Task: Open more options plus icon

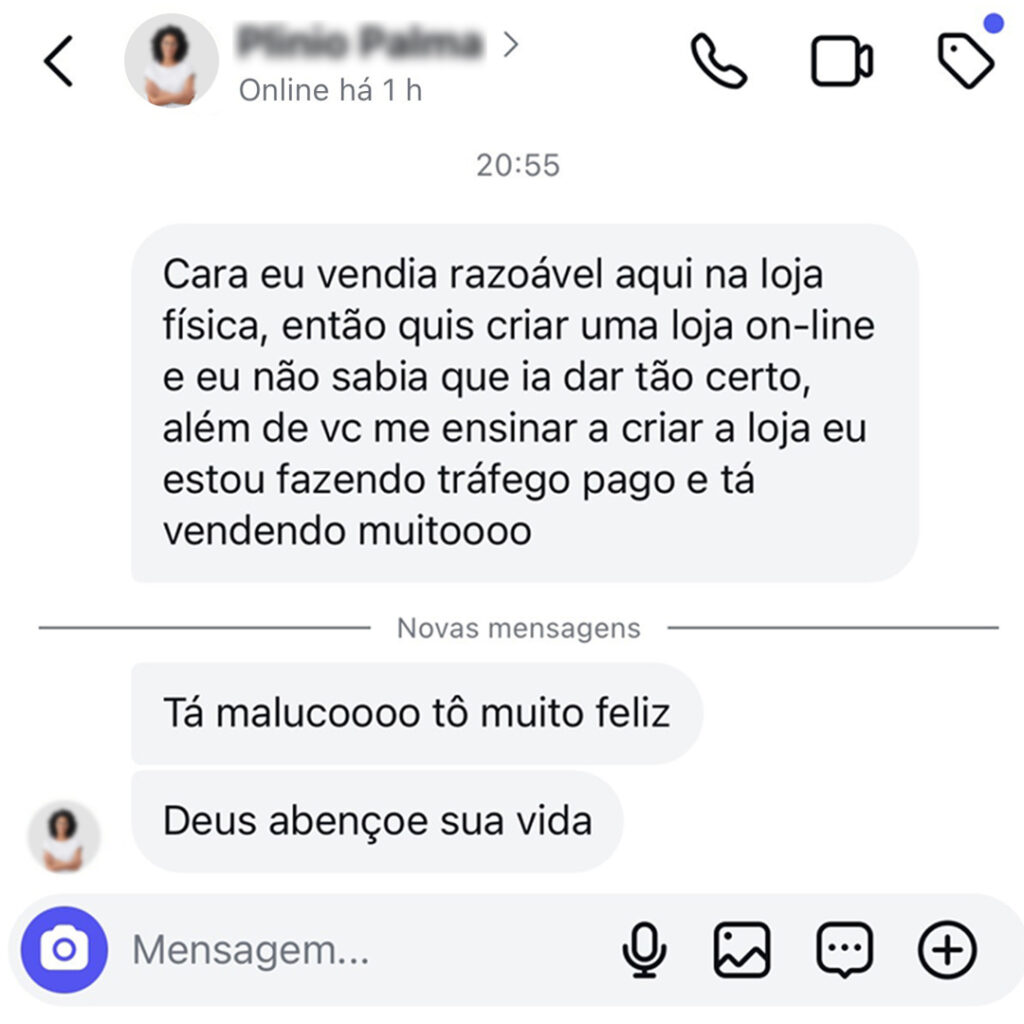Action: [946, 949]
